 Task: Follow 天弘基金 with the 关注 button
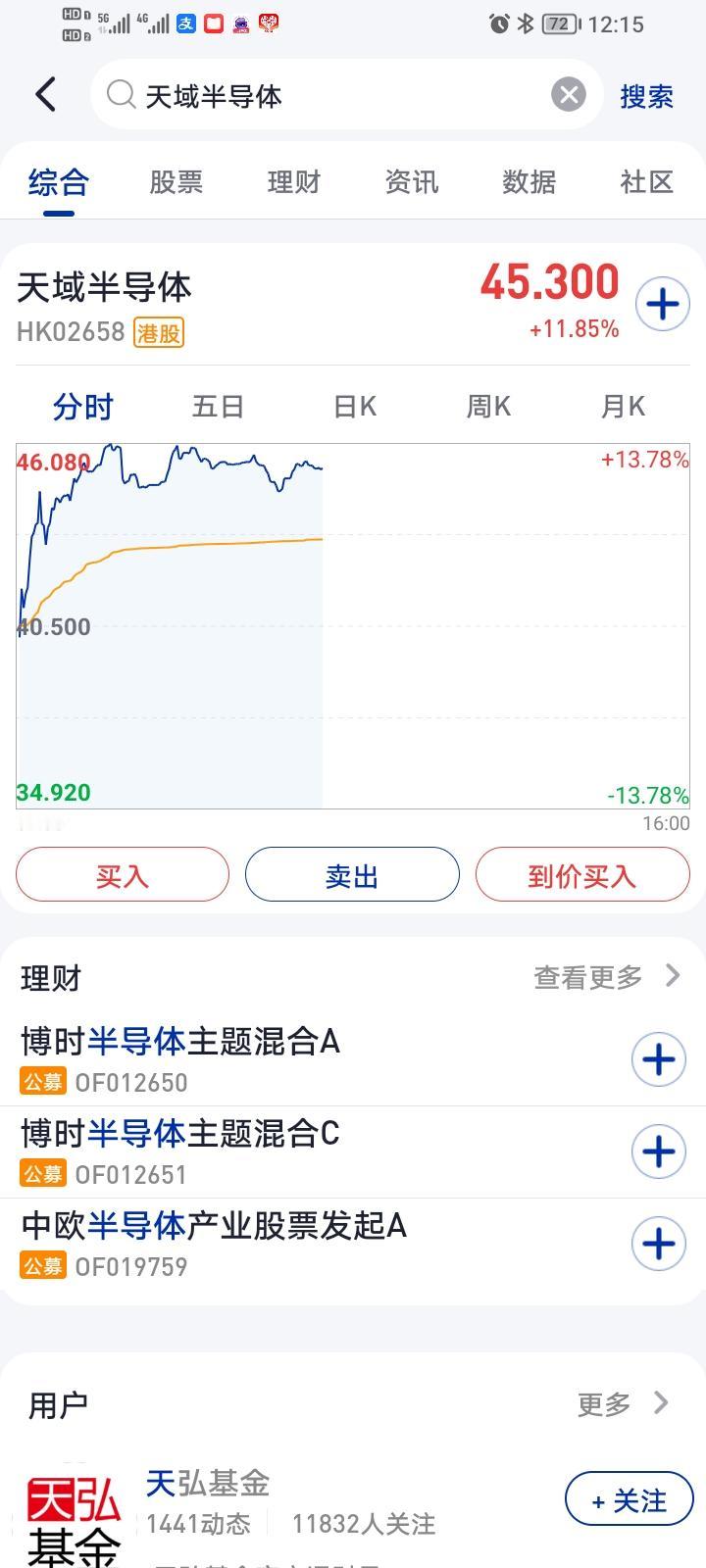point(629,1499)
